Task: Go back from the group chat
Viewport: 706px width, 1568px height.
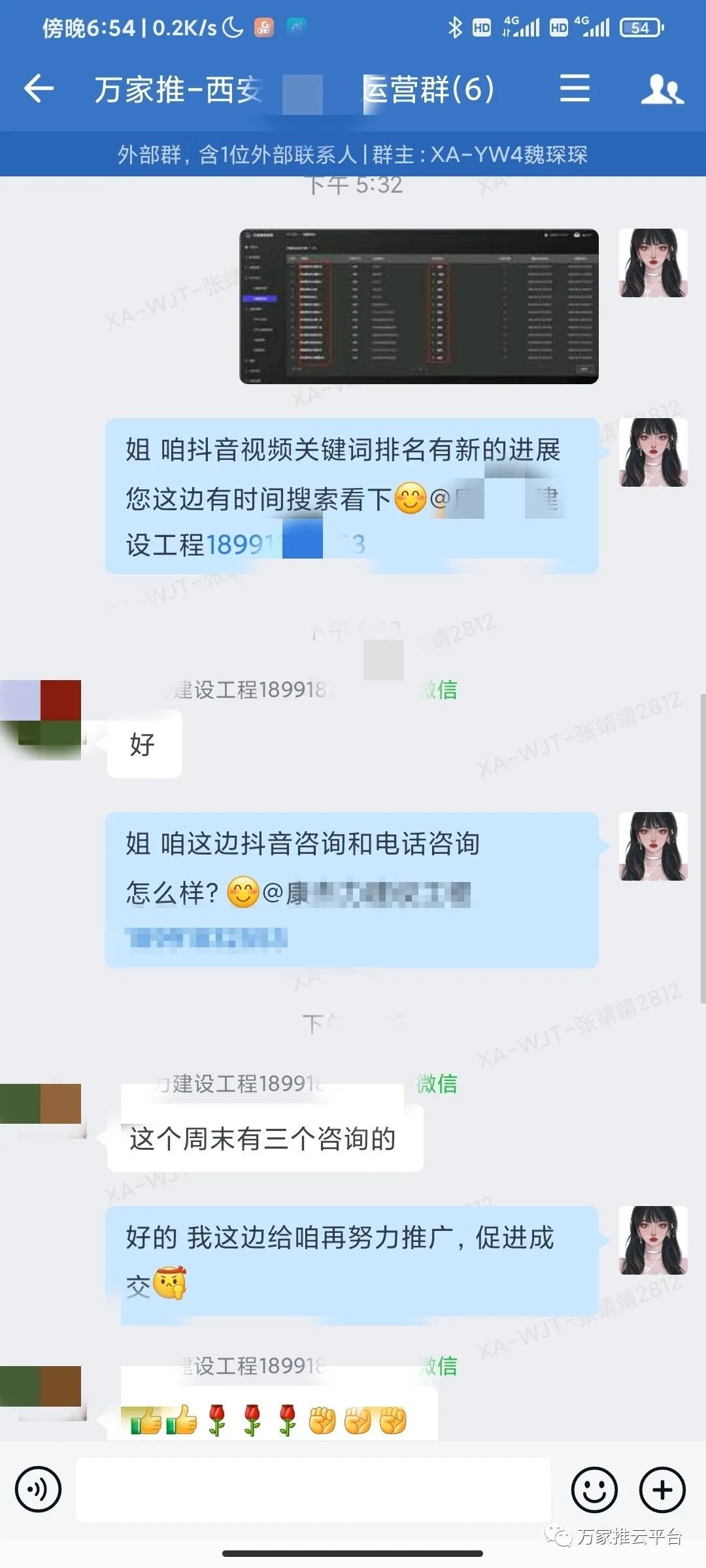Action: [x=39, y=89]
